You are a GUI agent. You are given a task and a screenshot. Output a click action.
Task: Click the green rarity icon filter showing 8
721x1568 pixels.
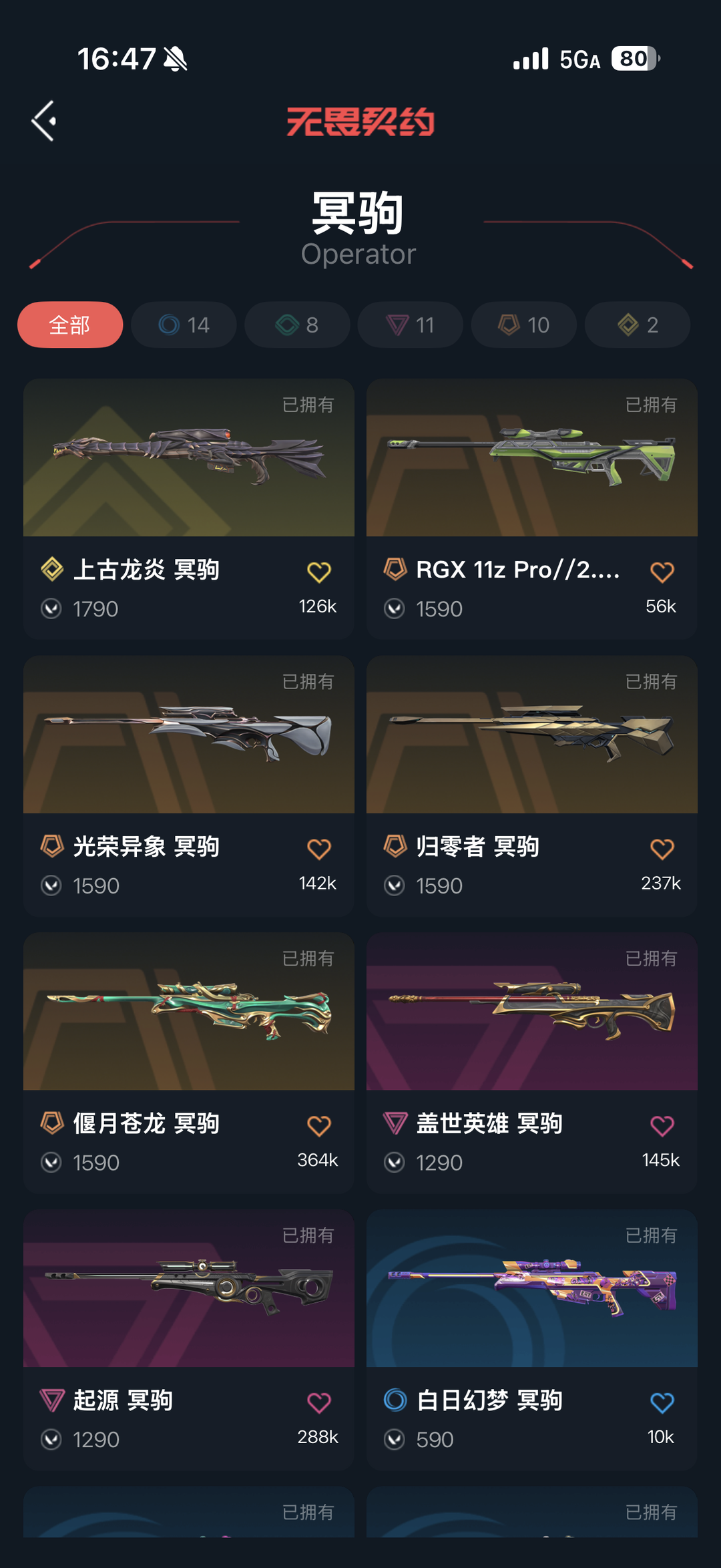[x=296, y=325]
